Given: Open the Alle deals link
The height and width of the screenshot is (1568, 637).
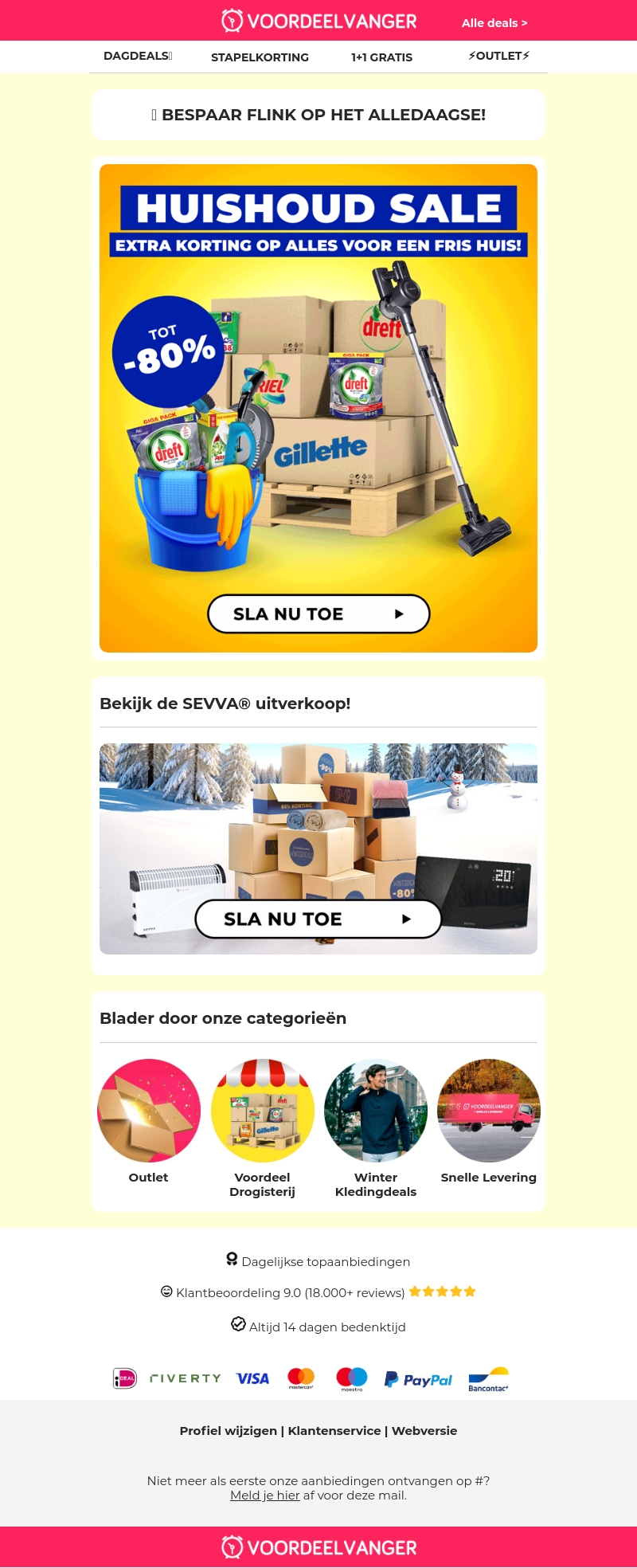Looking at the screenshot, I should point(494,23).
